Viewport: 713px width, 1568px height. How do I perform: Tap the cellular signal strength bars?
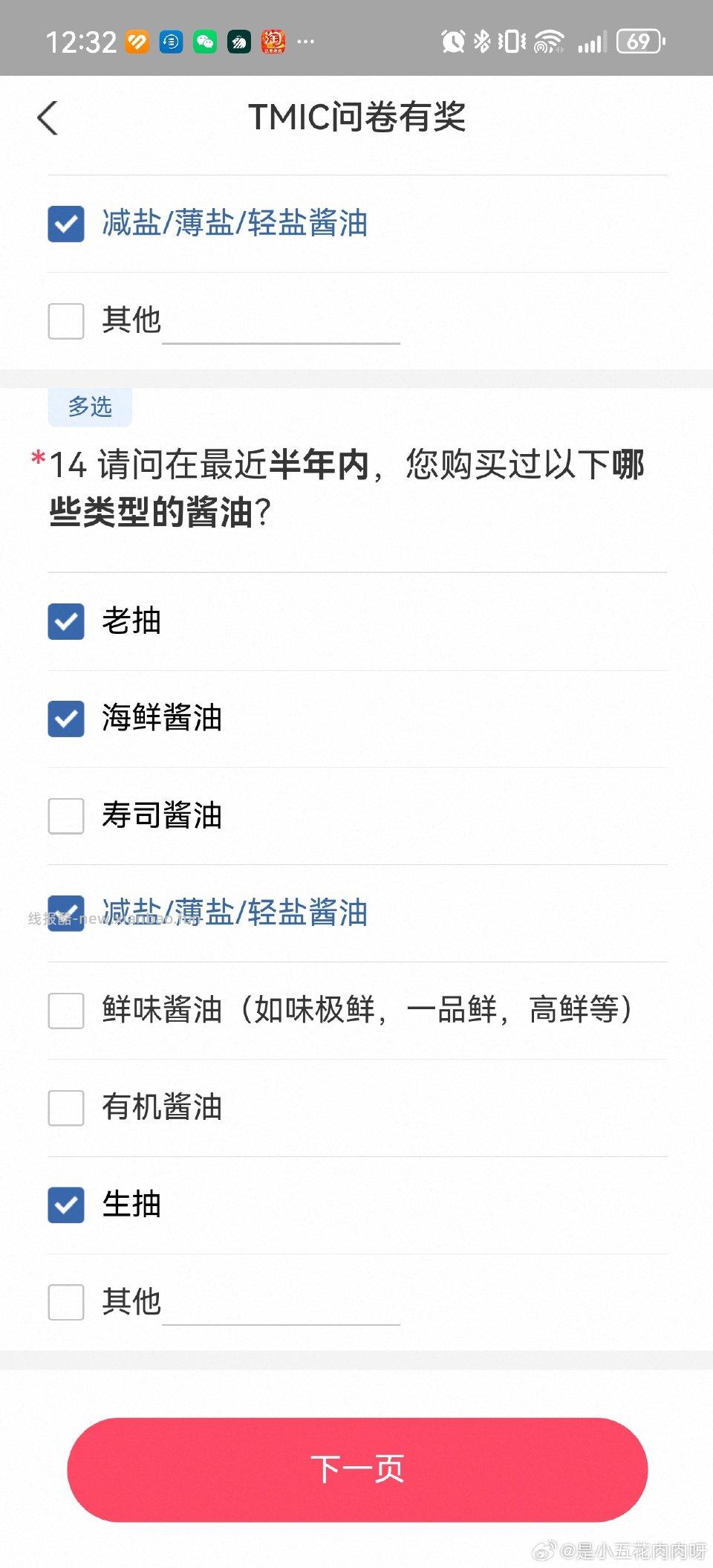point(593,43)
